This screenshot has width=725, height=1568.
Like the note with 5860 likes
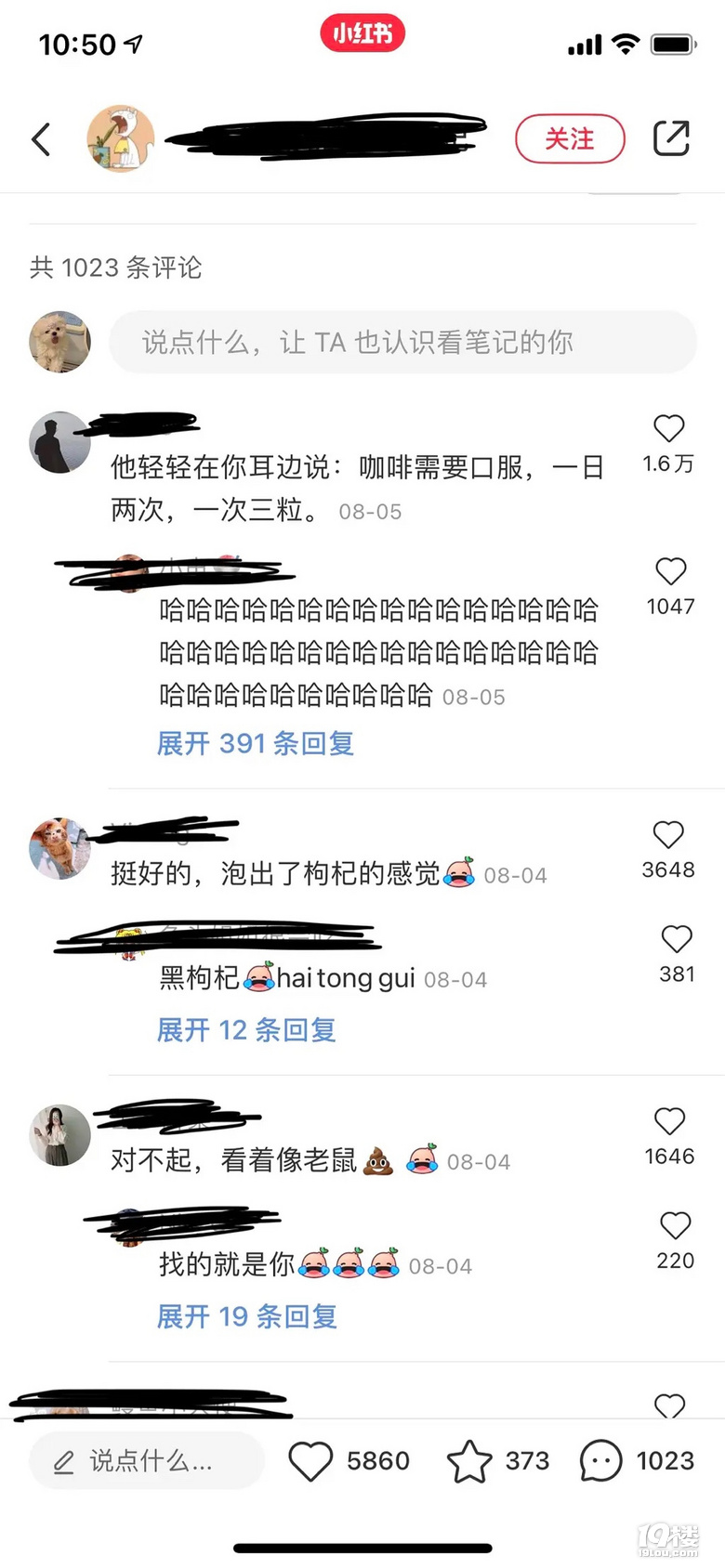(x=310, y=1461)
